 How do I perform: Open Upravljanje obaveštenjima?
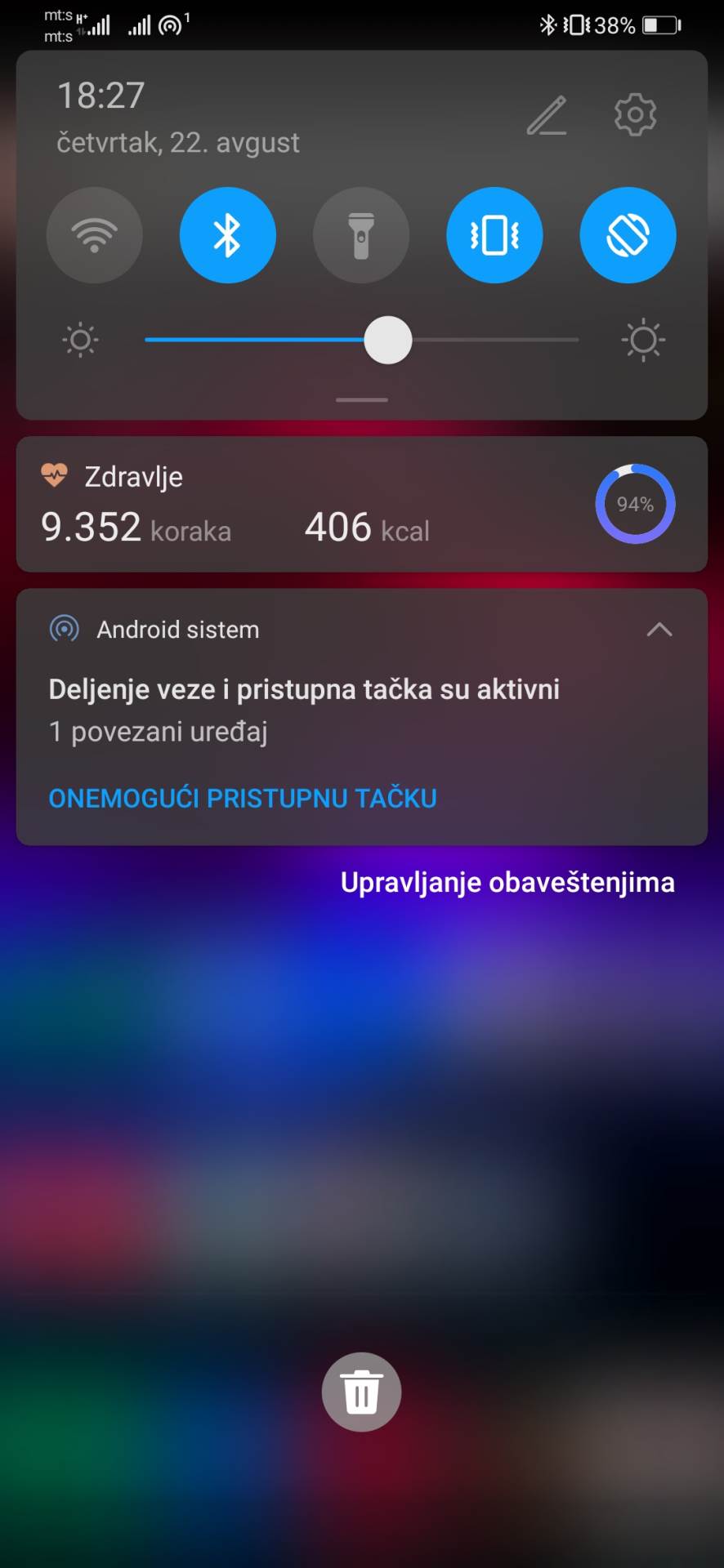[507, 882]
